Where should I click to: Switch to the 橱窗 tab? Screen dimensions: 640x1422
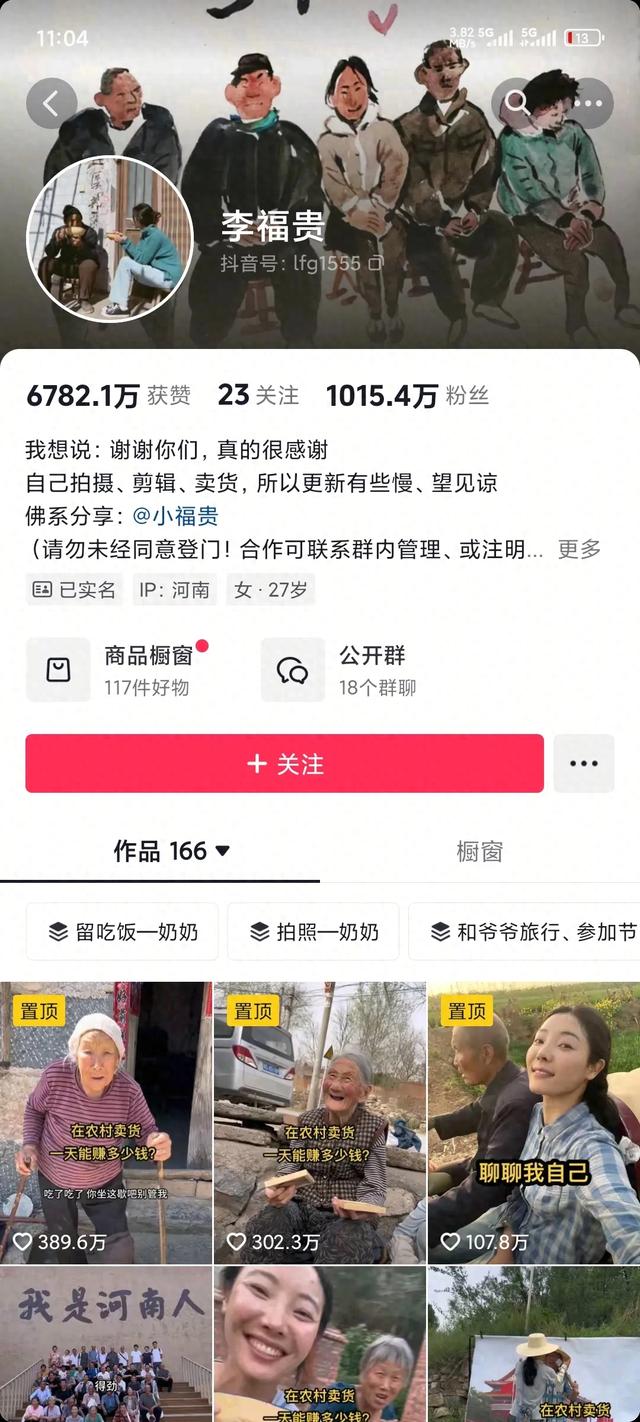[479, 851]
